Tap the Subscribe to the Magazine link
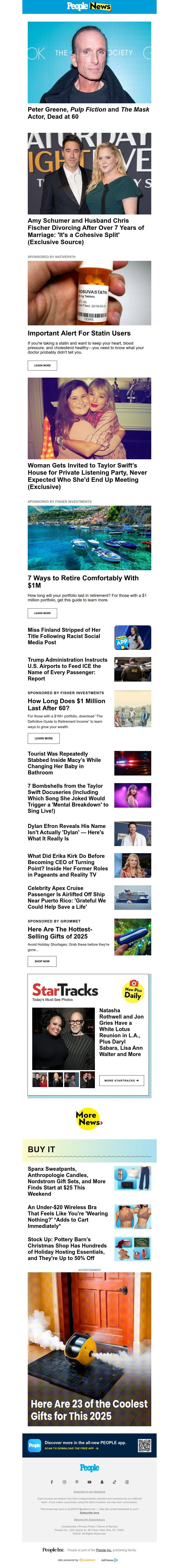 (89, 1492)
